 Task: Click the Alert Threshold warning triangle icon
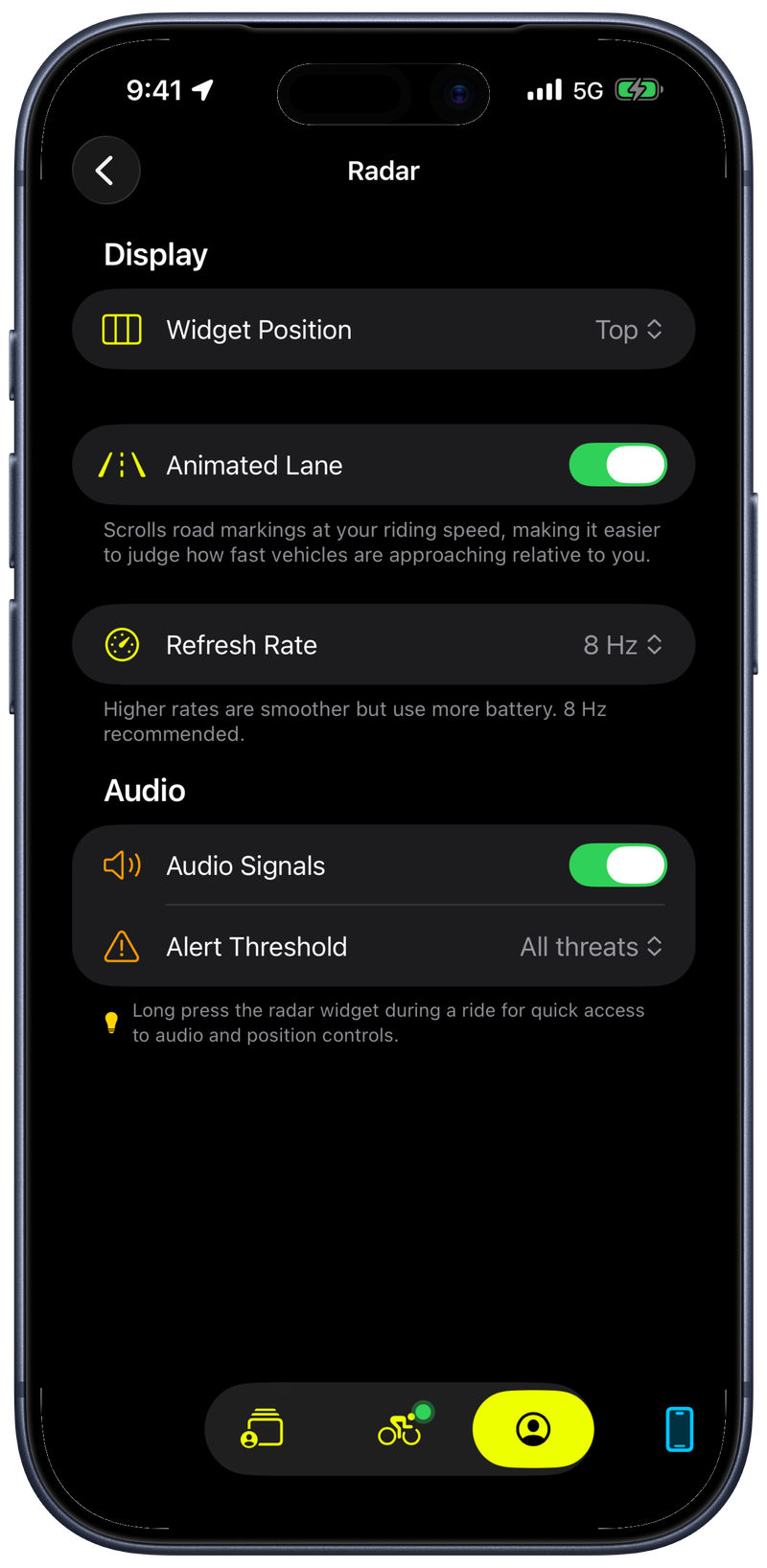pyautogui.click(x=122, y=947)
